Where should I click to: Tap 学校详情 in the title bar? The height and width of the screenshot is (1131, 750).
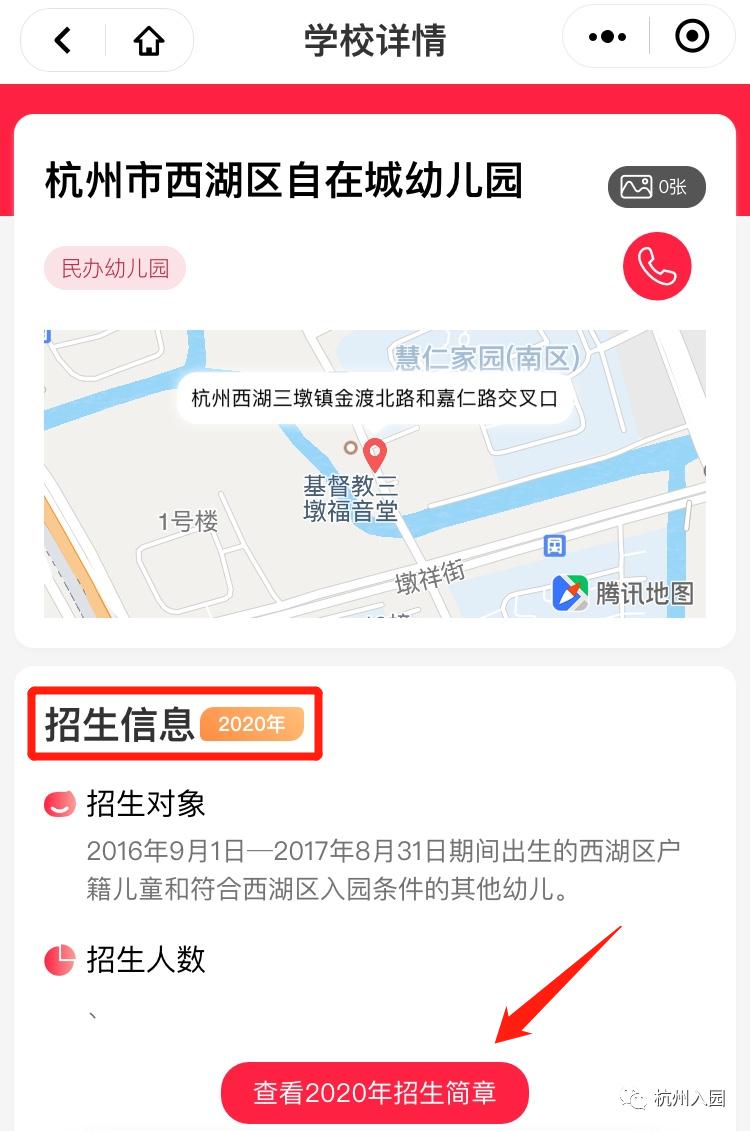(373, 40)
